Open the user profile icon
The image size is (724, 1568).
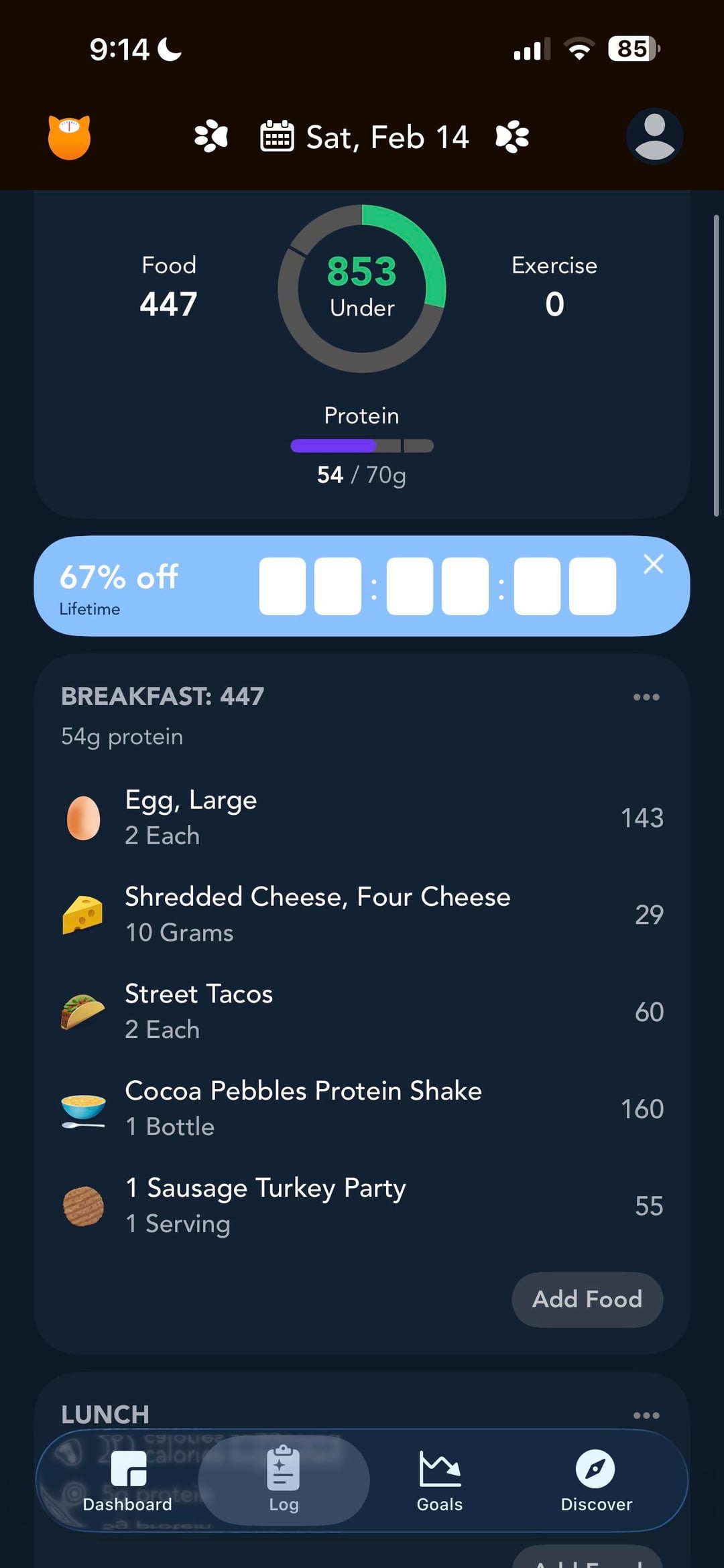click(x=654, y=137)
